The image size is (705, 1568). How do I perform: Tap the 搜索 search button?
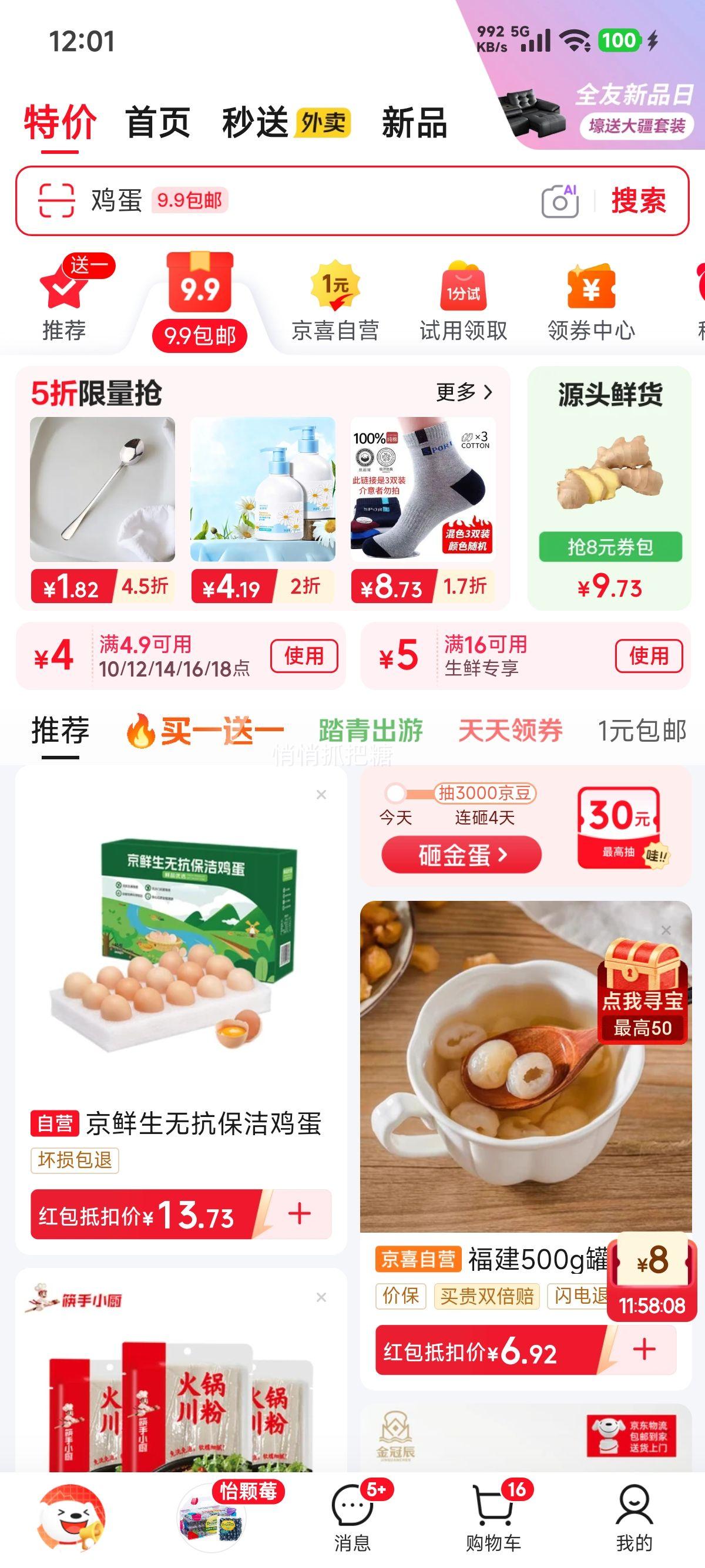pos(638,201)
